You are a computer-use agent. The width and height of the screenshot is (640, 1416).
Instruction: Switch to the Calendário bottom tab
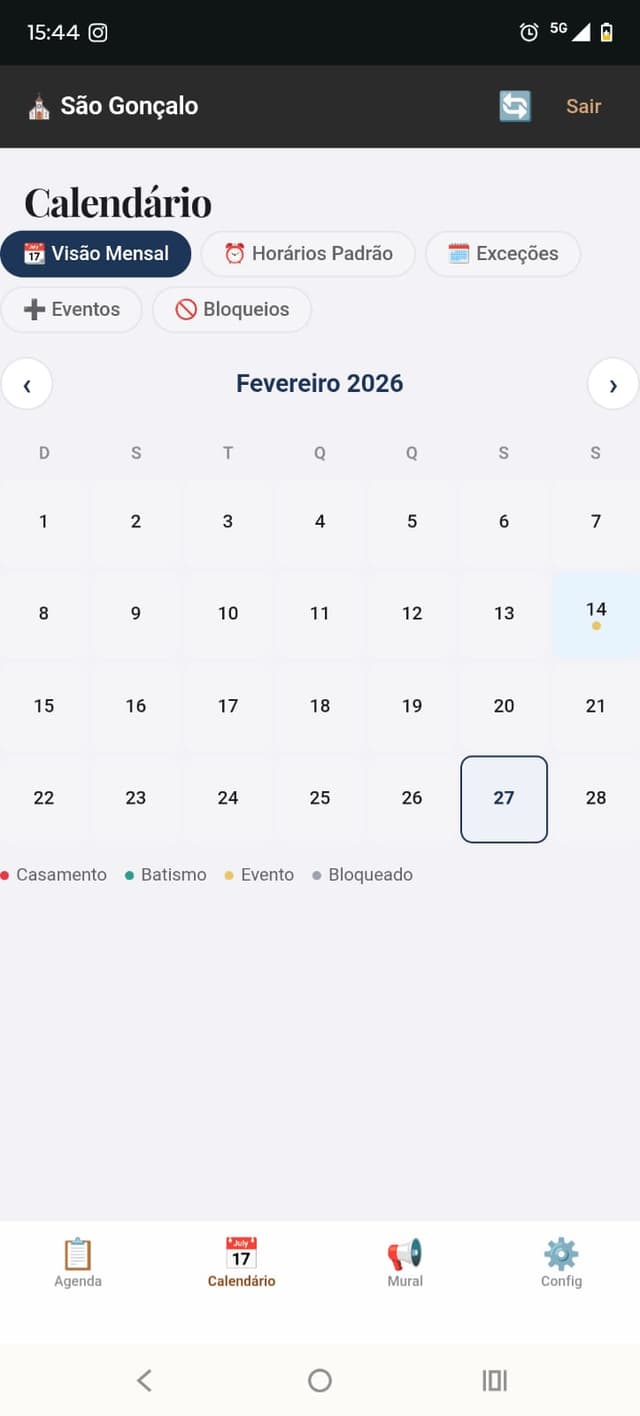(241, 1262)
